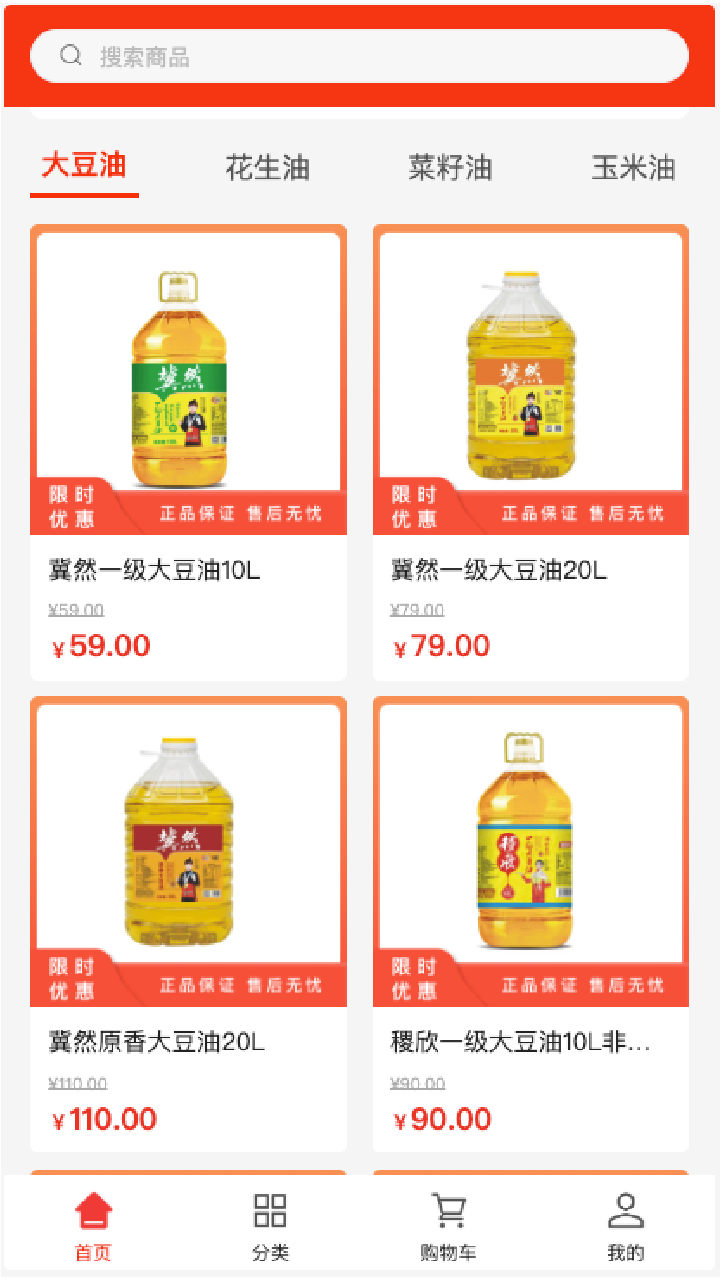Open the 冀然一级大豆油20L product card

(531, 450)
